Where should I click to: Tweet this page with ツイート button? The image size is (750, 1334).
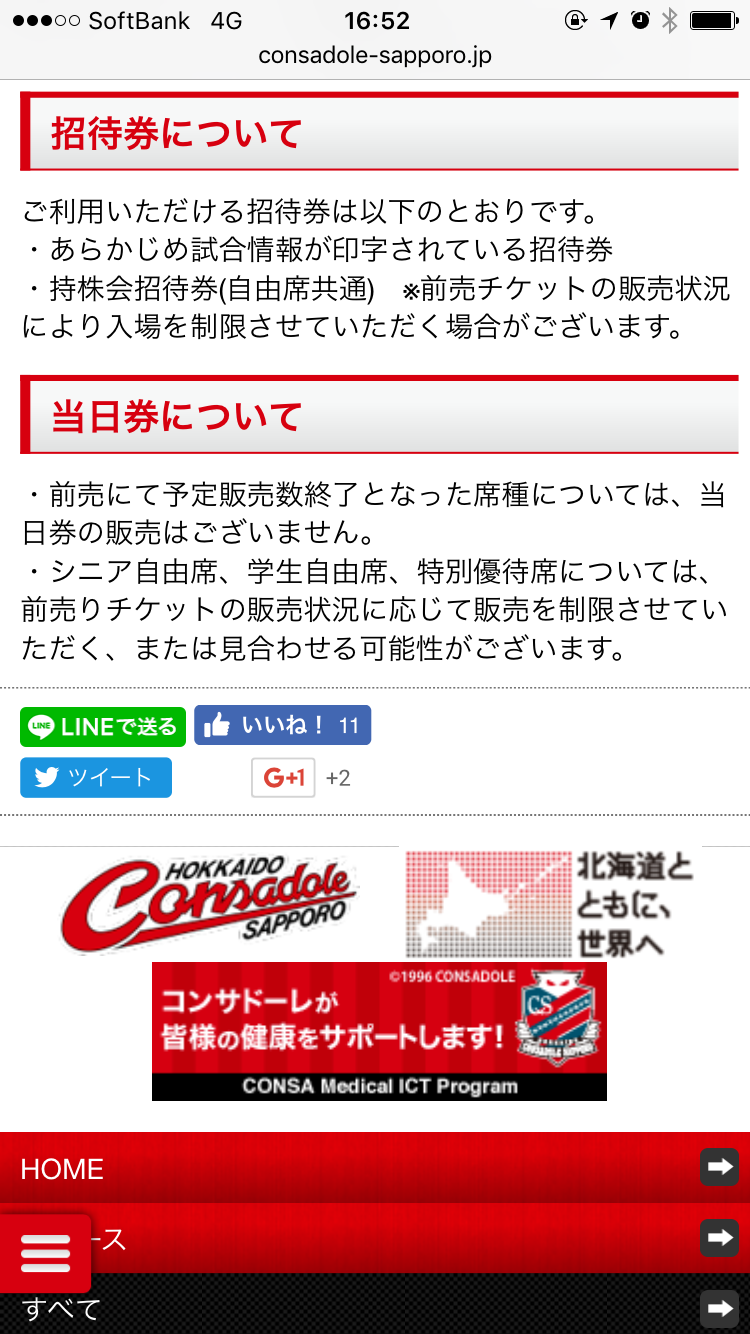coord(96,778)
